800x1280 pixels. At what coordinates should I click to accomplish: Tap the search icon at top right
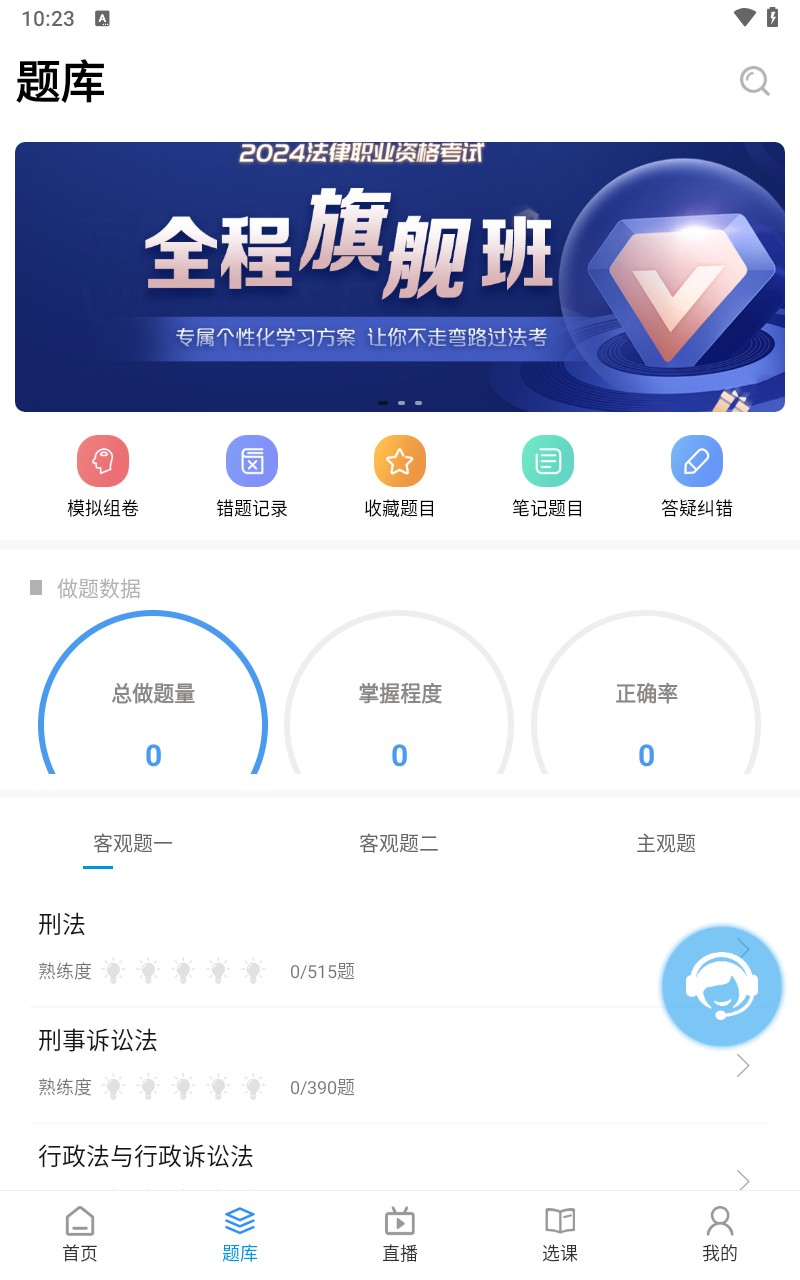pos(754,81)
